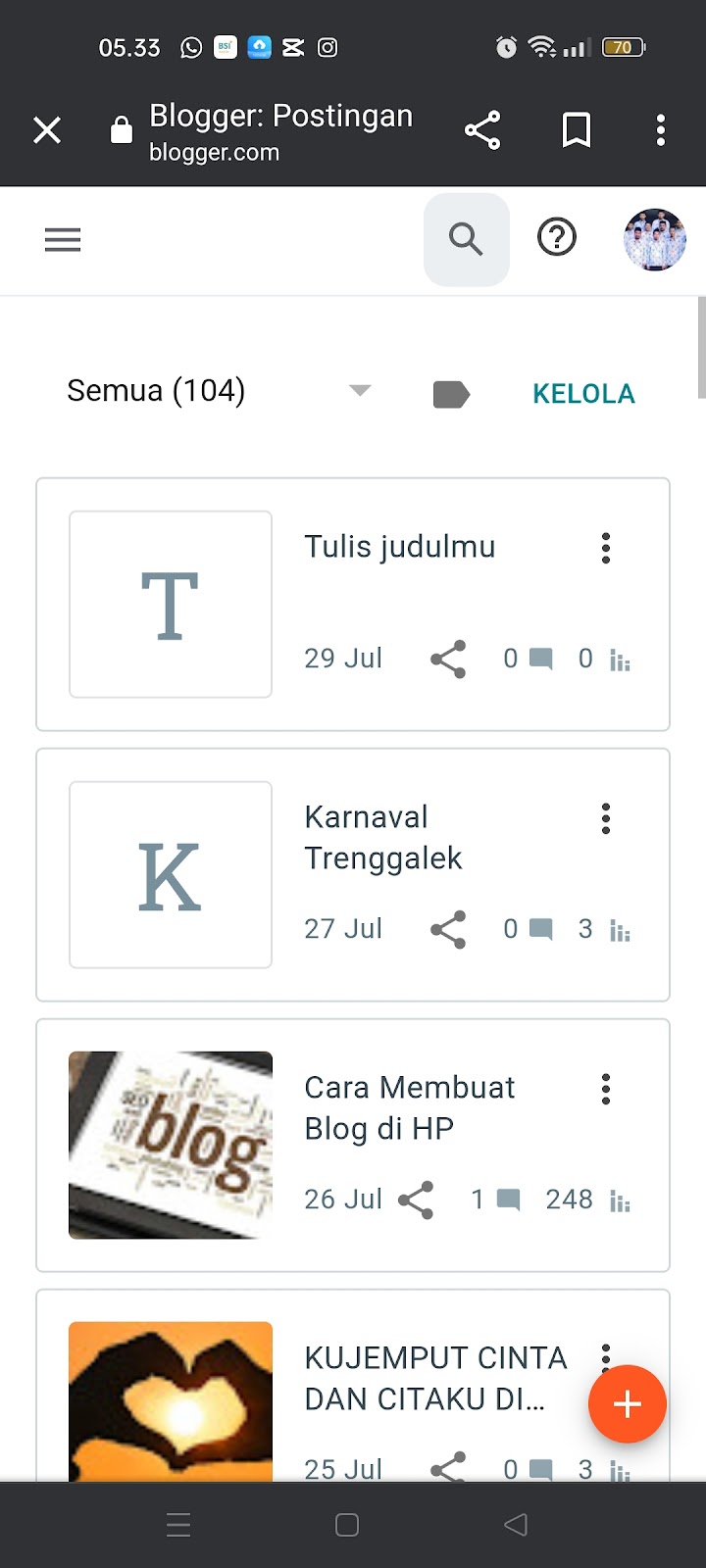Open options for Karnaval Trenggalek post
Screen dimensions: 706x1568
pos(606,818)
